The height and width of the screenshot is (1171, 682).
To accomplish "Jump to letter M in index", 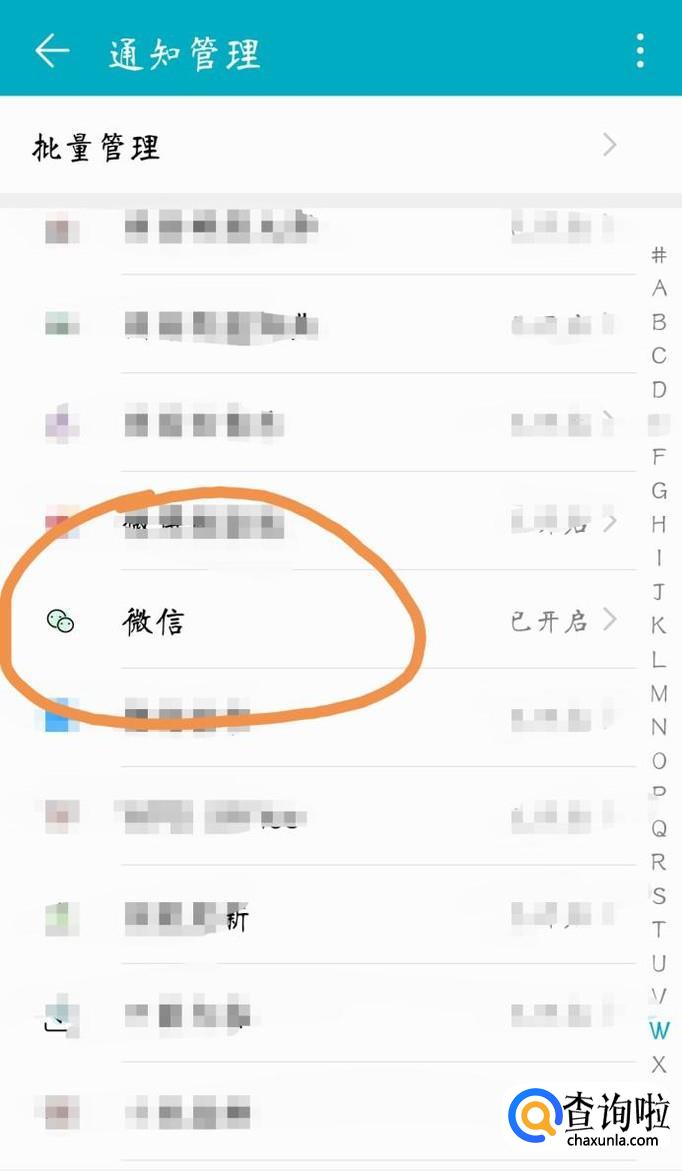I will coord(659,693).
